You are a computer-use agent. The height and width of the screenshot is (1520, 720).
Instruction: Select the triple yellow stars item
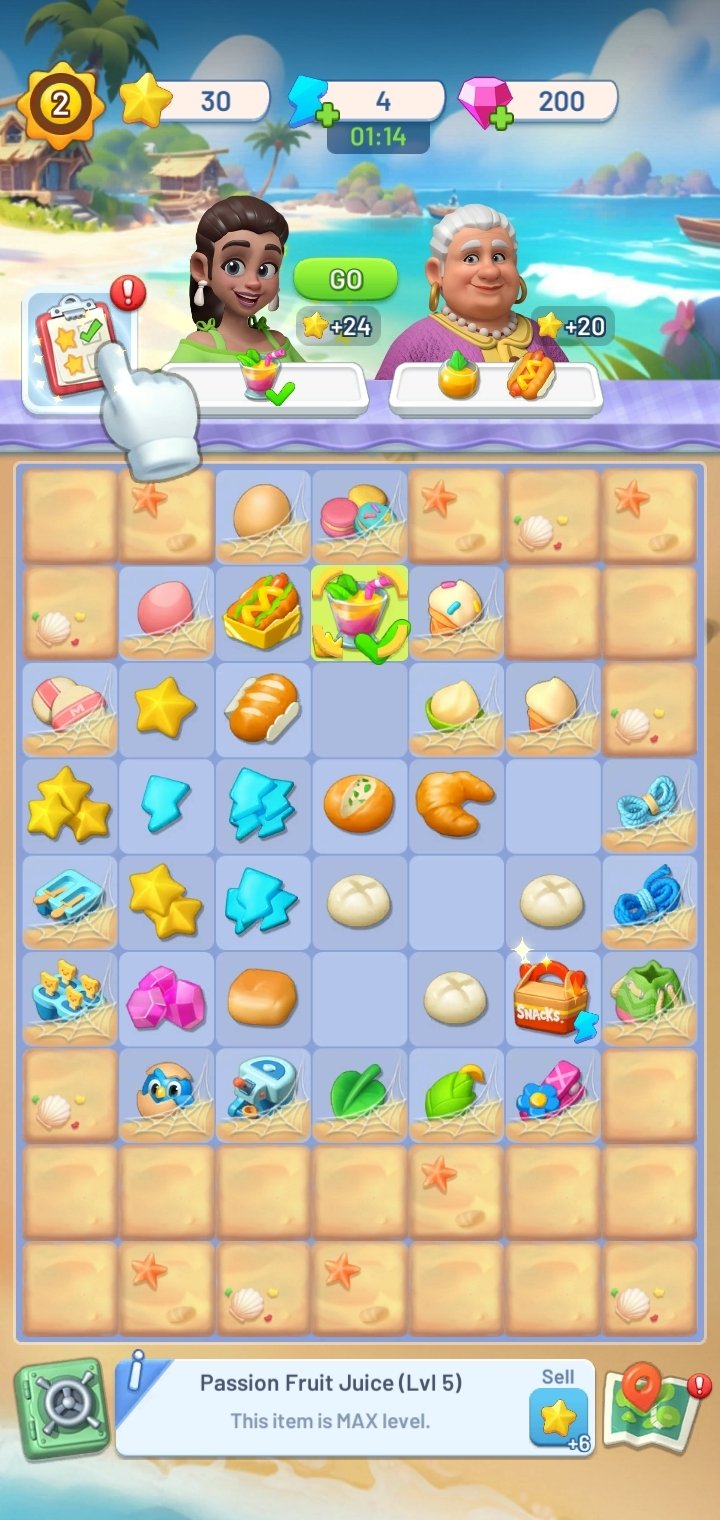(x=70, y=805)
